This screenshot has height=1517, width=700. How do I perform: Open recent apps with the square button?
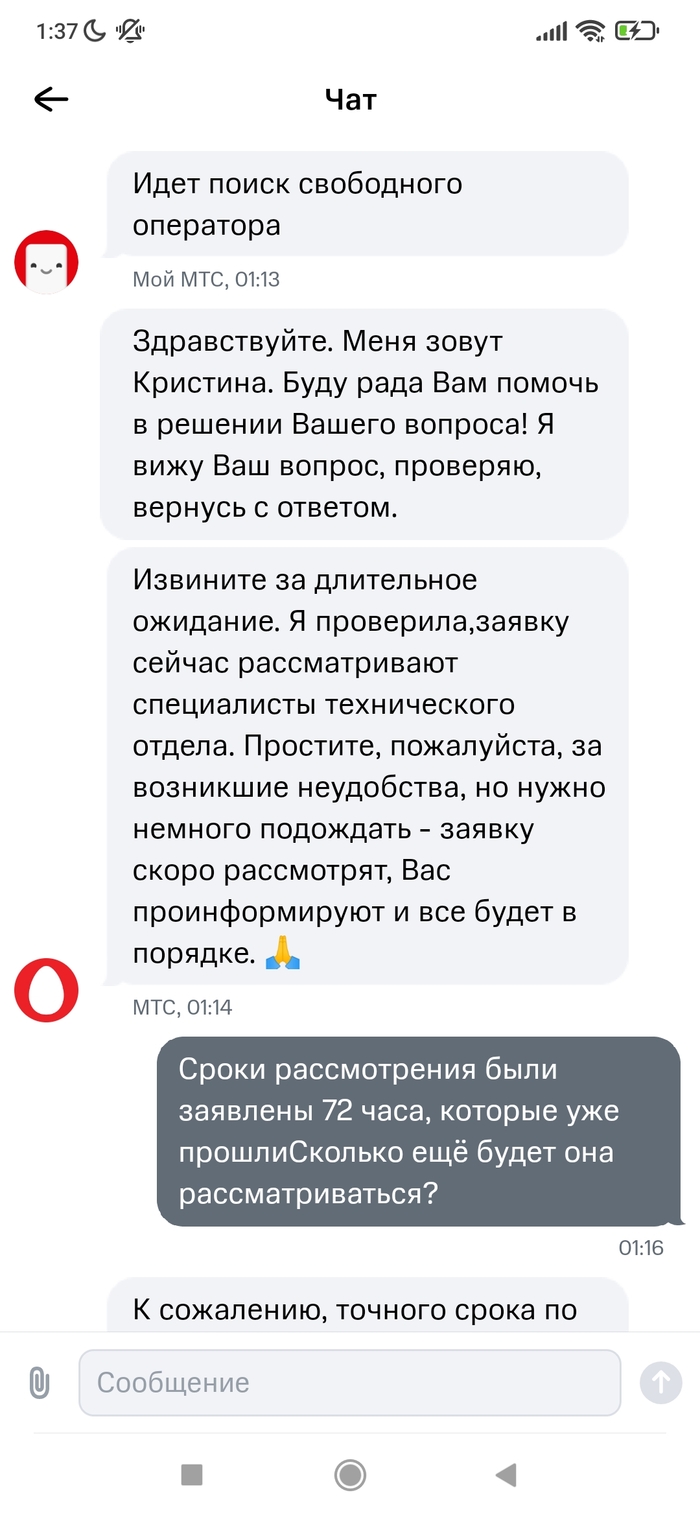[191, 1475]
